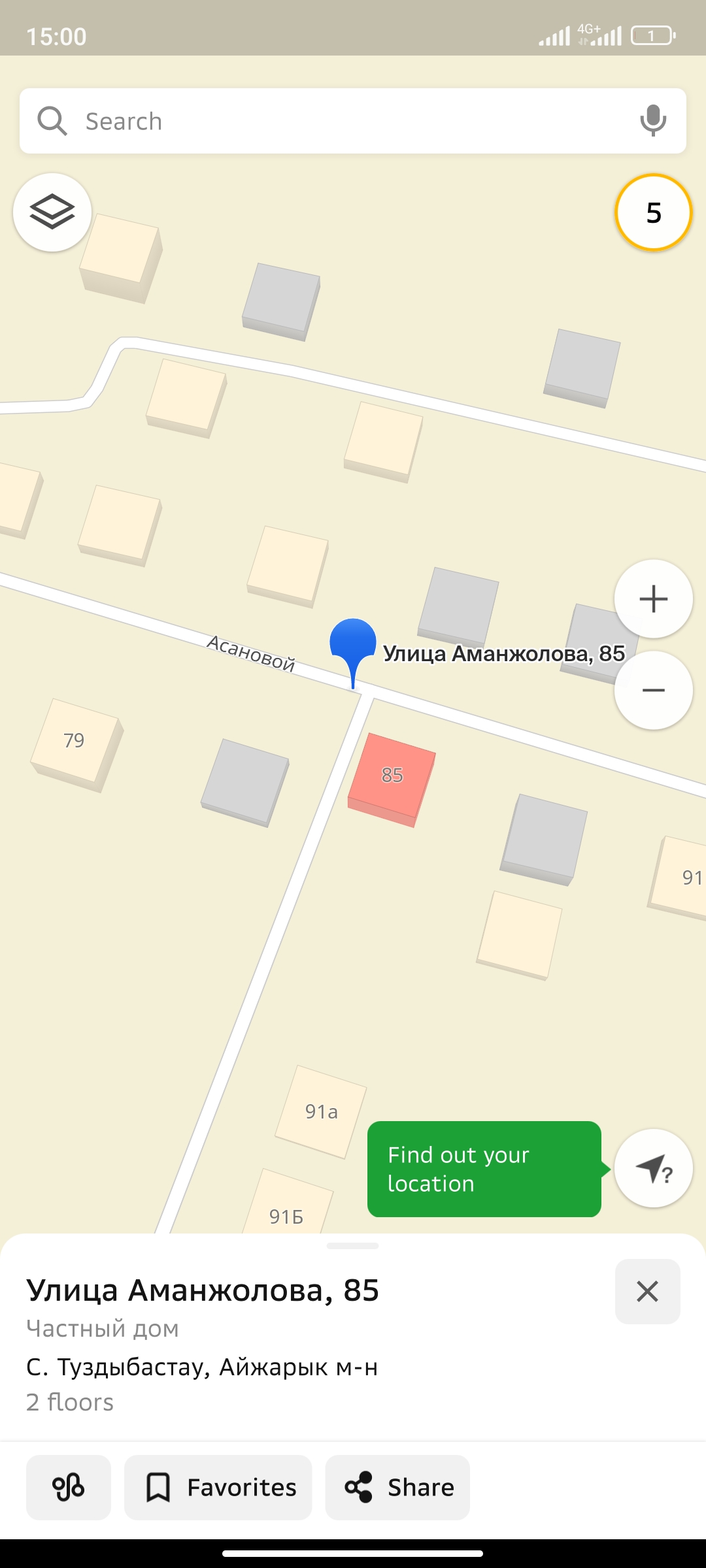Locate my current position
The height and width of the screenshot is (1568, 706).
(x=653, y=1169)
